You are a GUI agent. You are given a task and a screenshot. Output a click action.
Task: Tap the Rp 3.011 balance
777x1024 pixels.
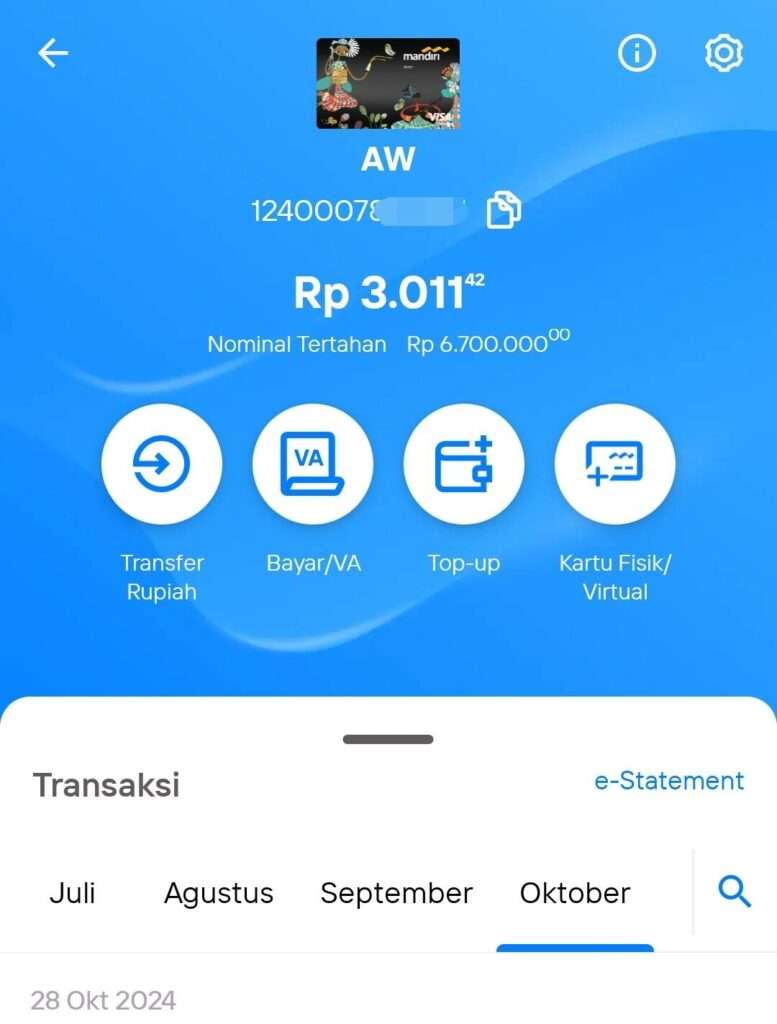(x=388, y=292)
